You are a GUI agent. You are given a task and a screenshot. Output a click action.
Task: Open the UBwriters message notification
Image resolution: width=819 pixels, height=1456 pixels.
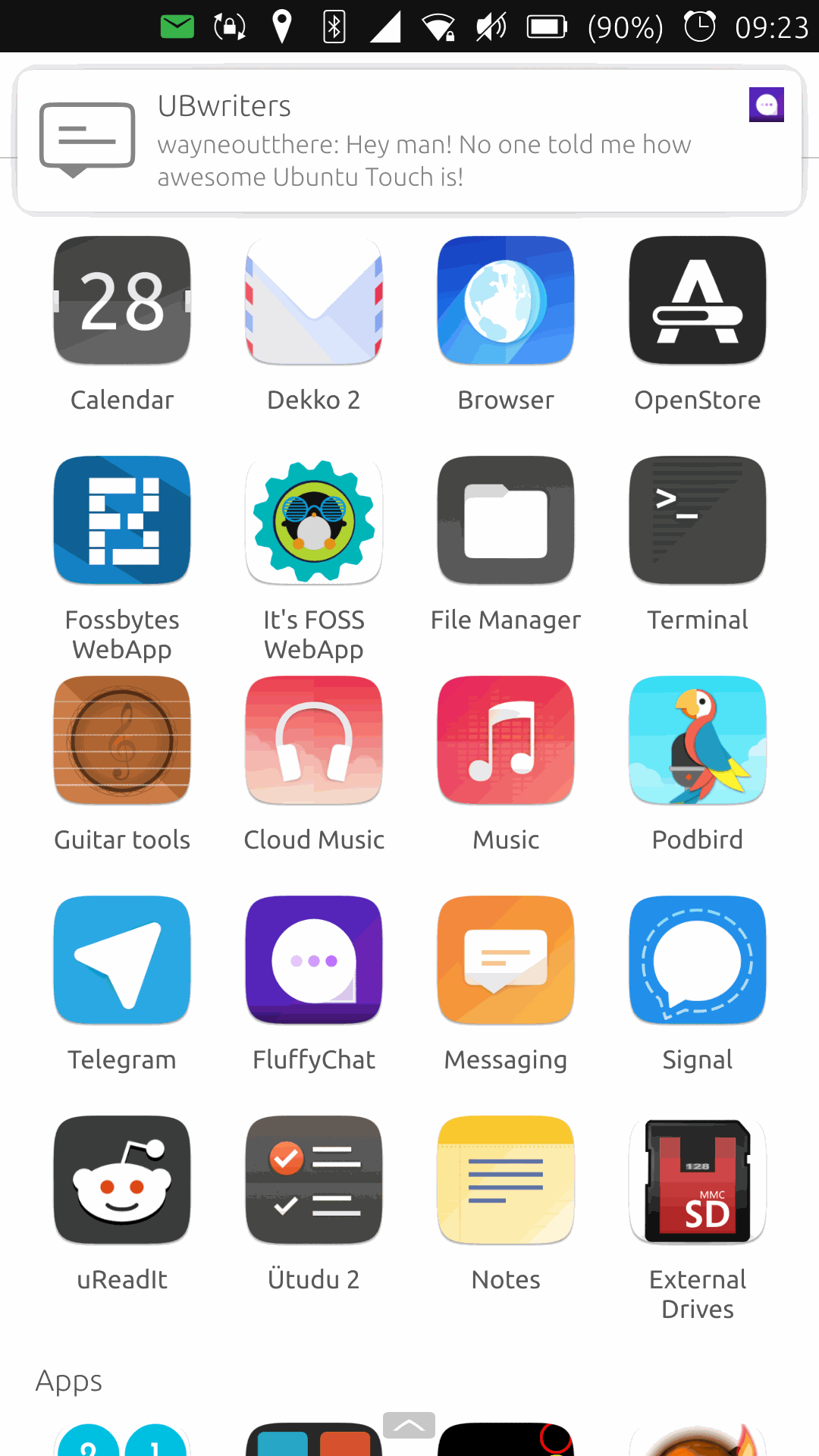pyautogui.click(x=409, y=141)
